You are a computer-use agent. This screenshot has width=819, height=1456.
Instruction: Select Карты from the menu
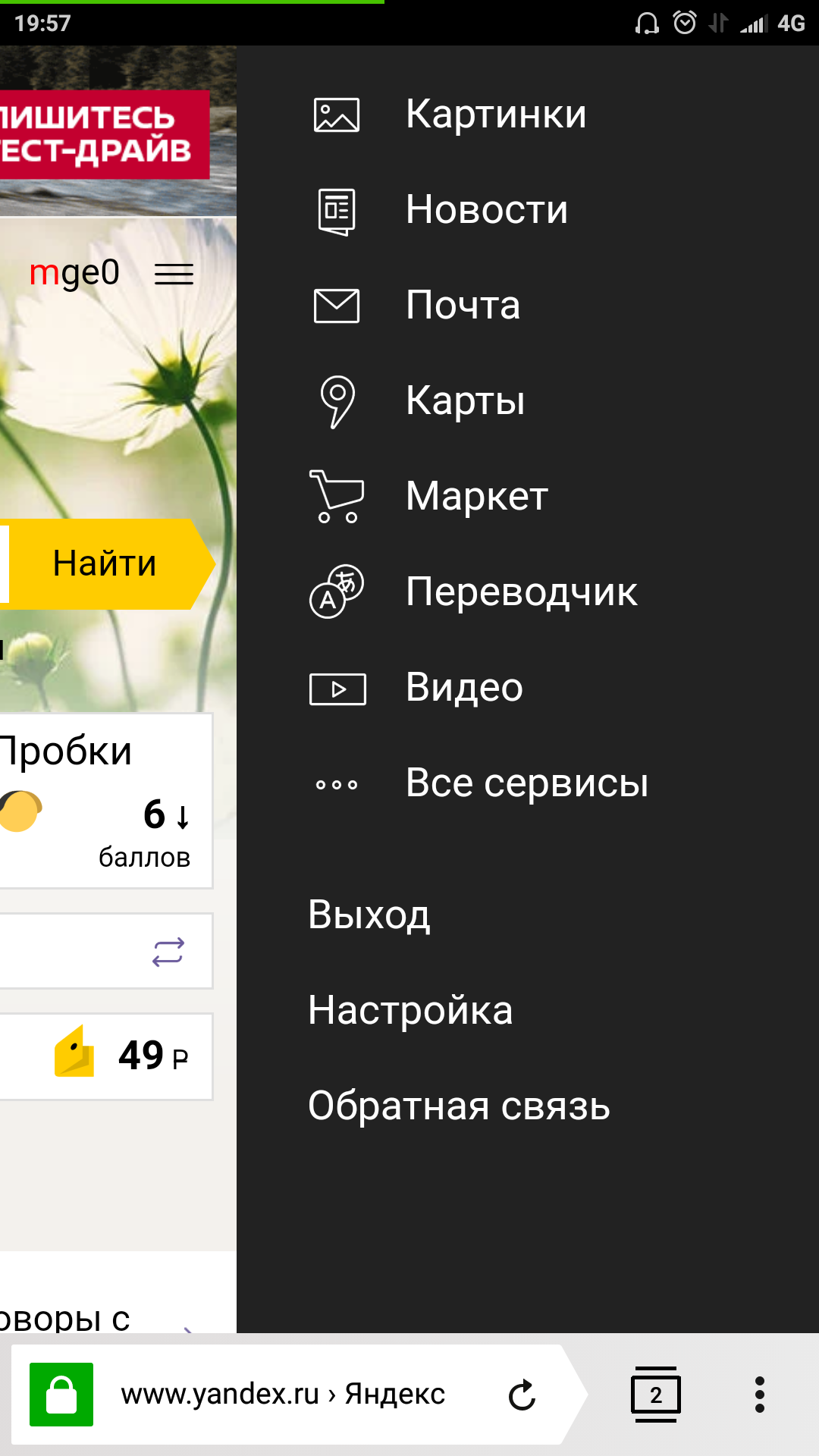point(465,401)
